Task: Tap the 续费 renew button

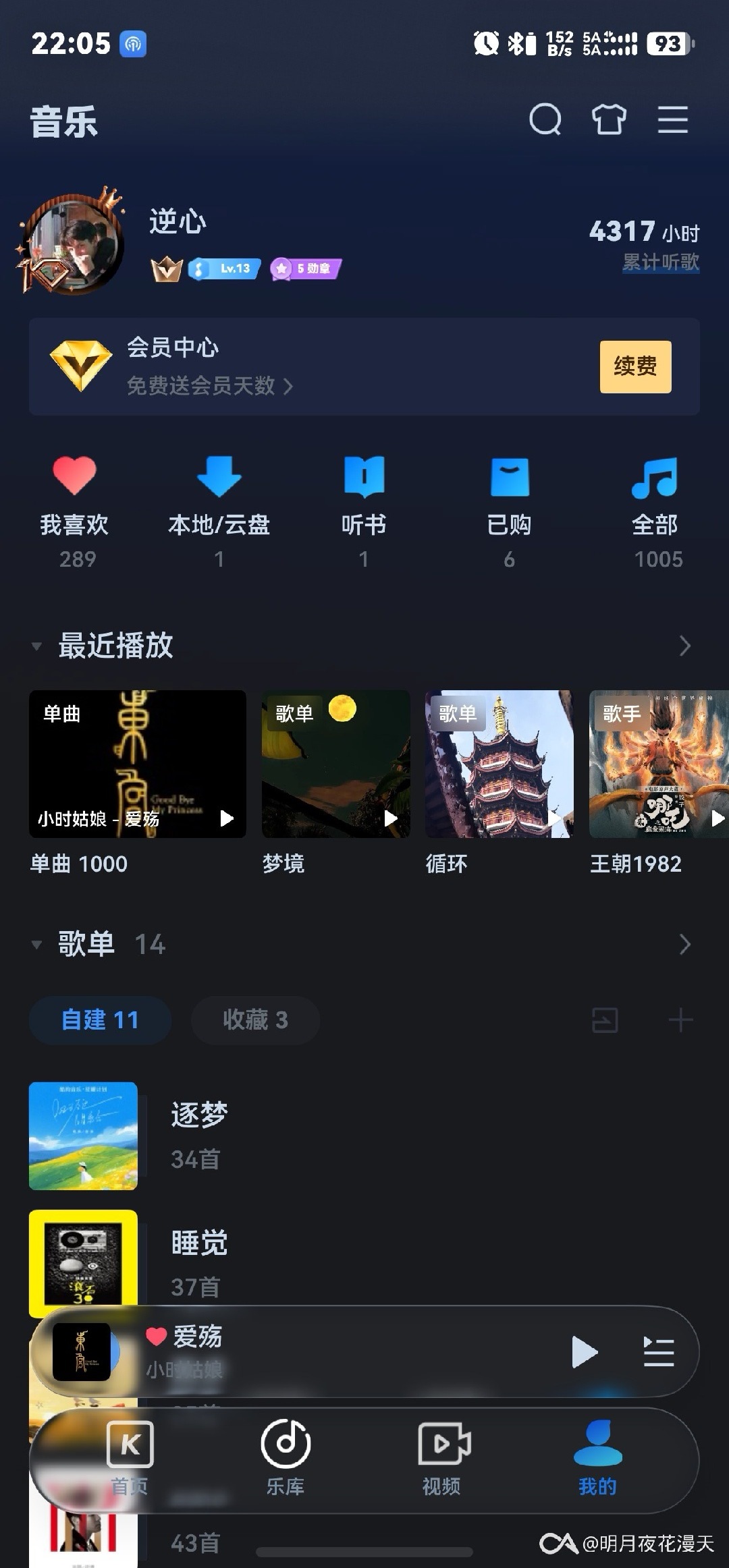Action: coord(635,366)
